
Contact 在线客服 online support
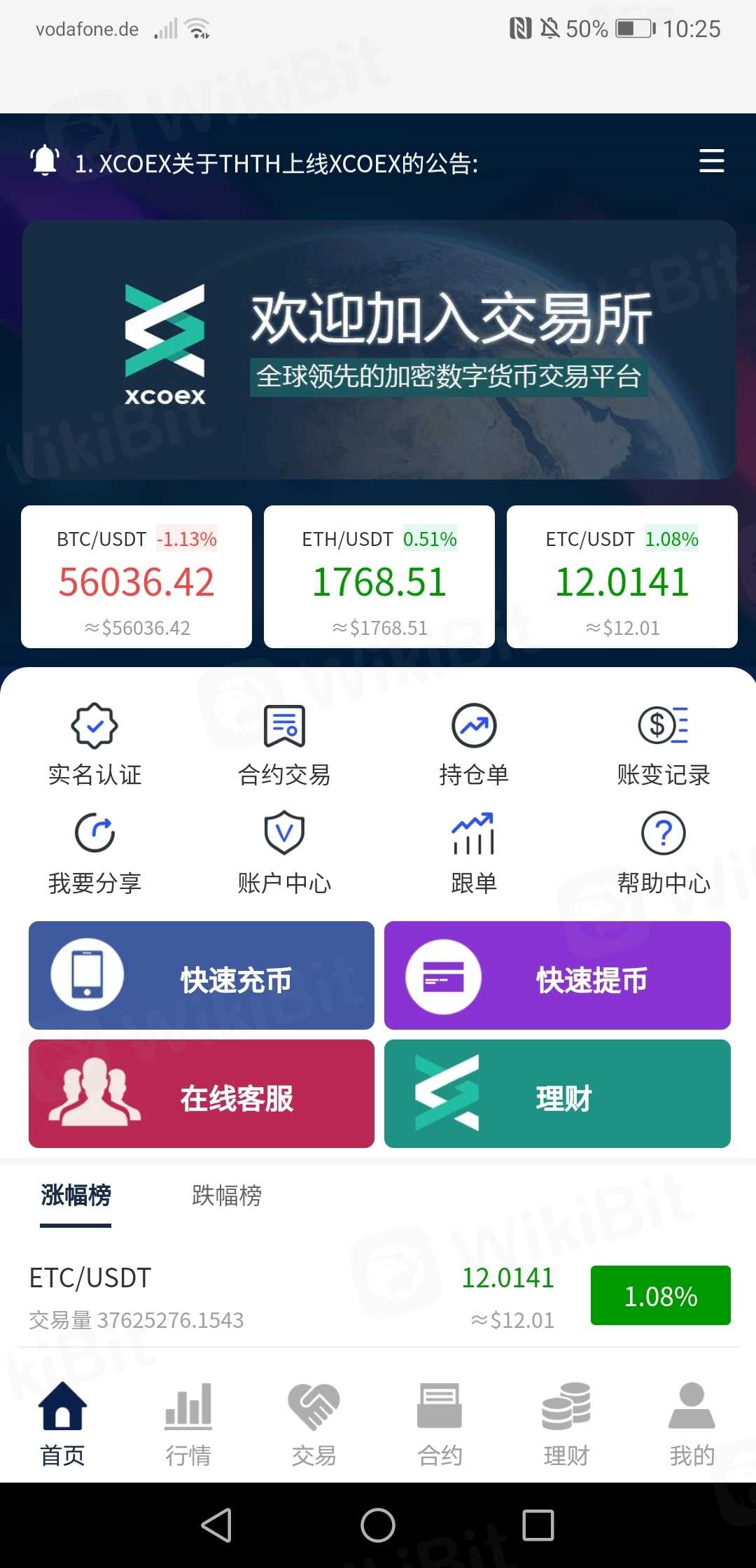(x=202, y=1093)
